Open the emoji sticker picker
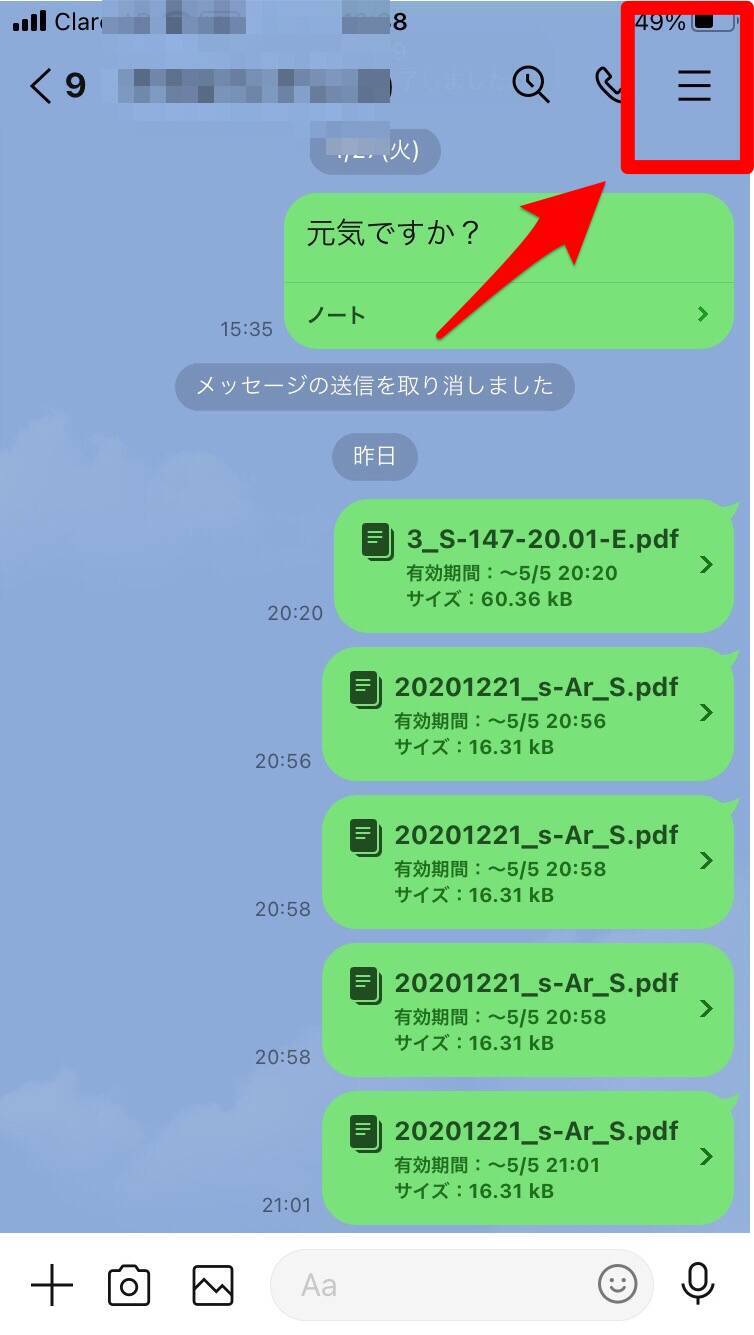Screen dimensions: 754x1335 (x=618, y=1285)
